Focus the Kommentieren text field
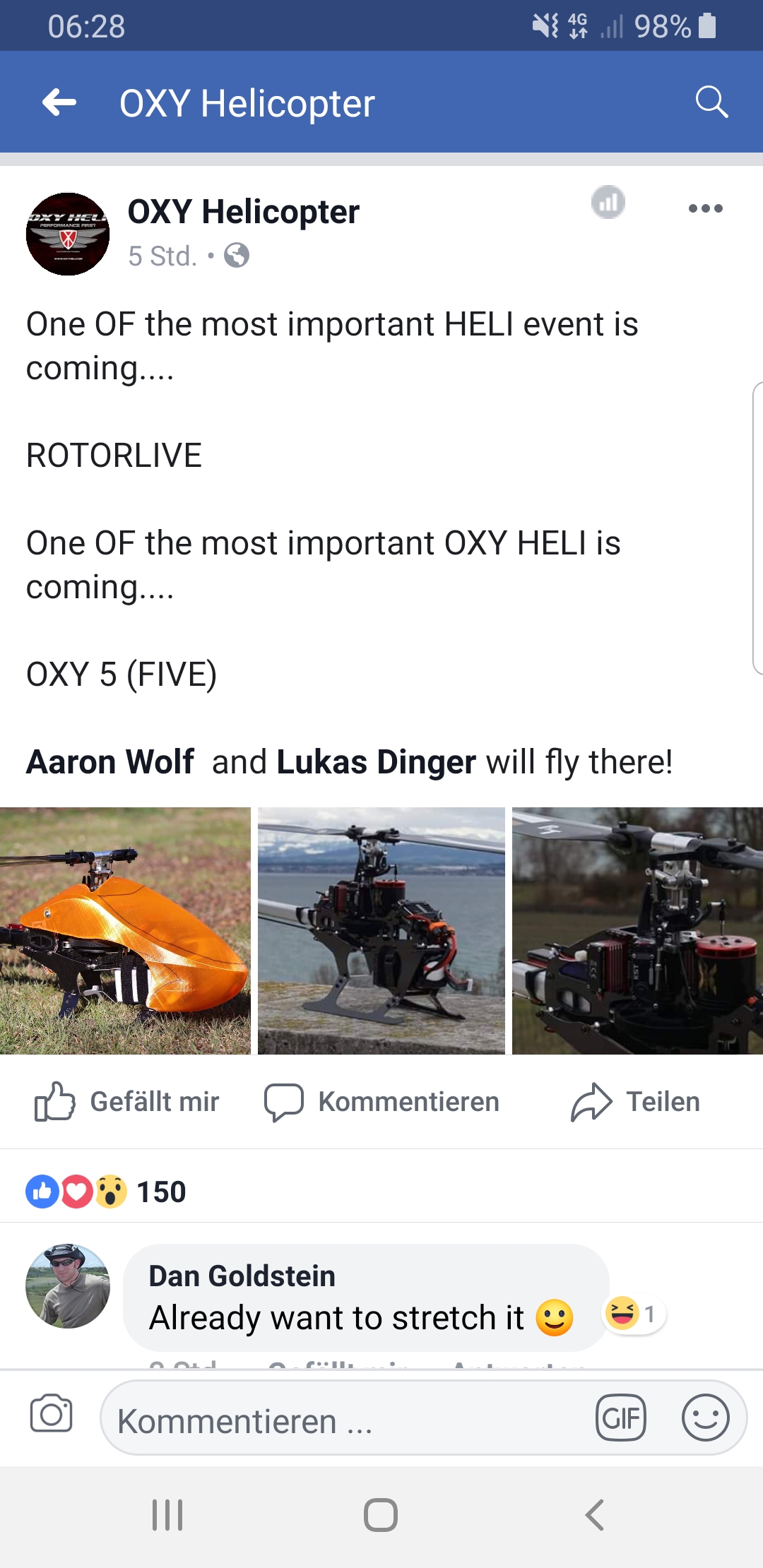Viewport: 763px width, 1568px height. tap(339, 1420)
